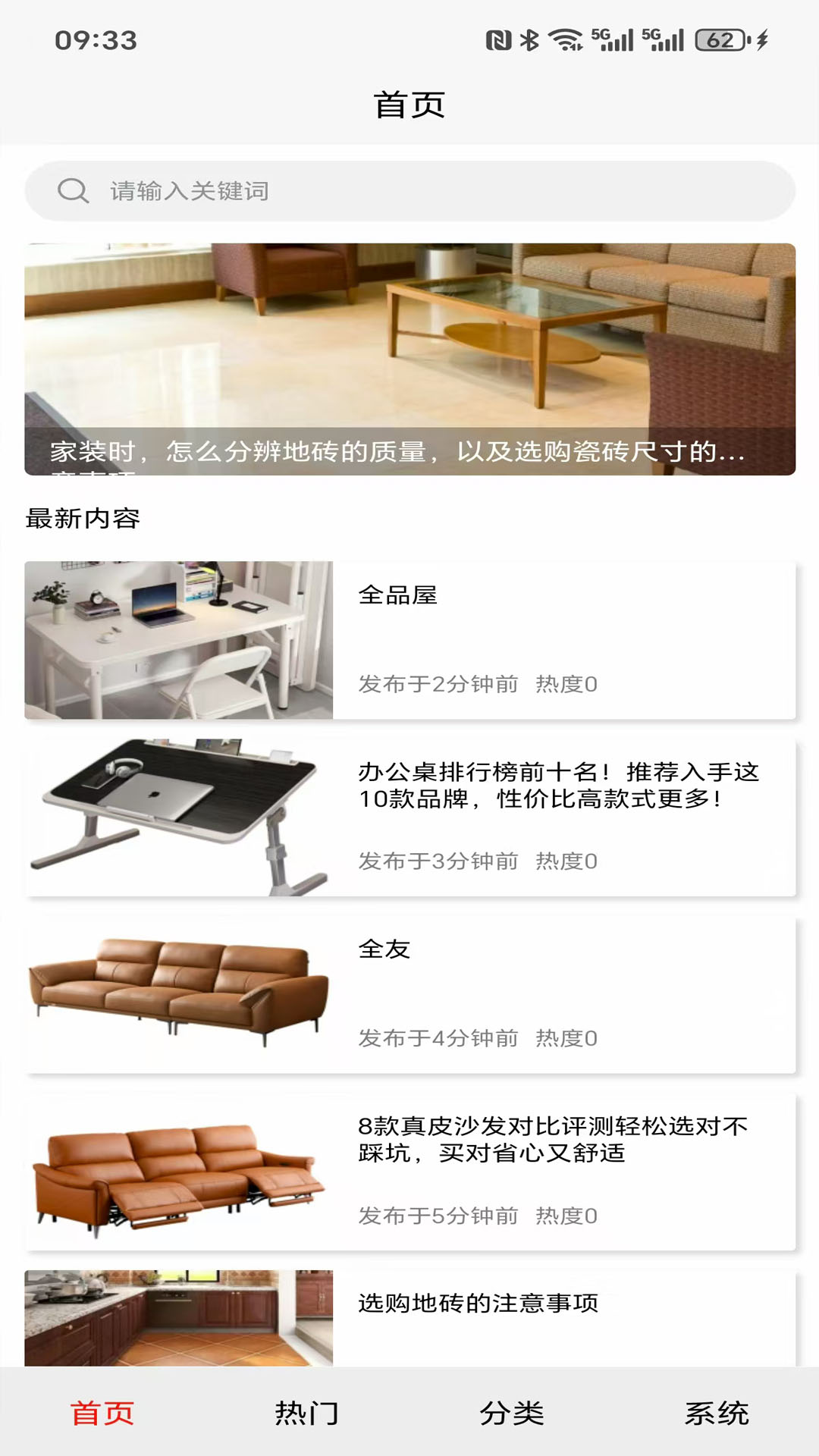The height and width of the screenshot is (1456, 819).
Task: Go to the 系统 tab
Action: (x=717, y=1414)
